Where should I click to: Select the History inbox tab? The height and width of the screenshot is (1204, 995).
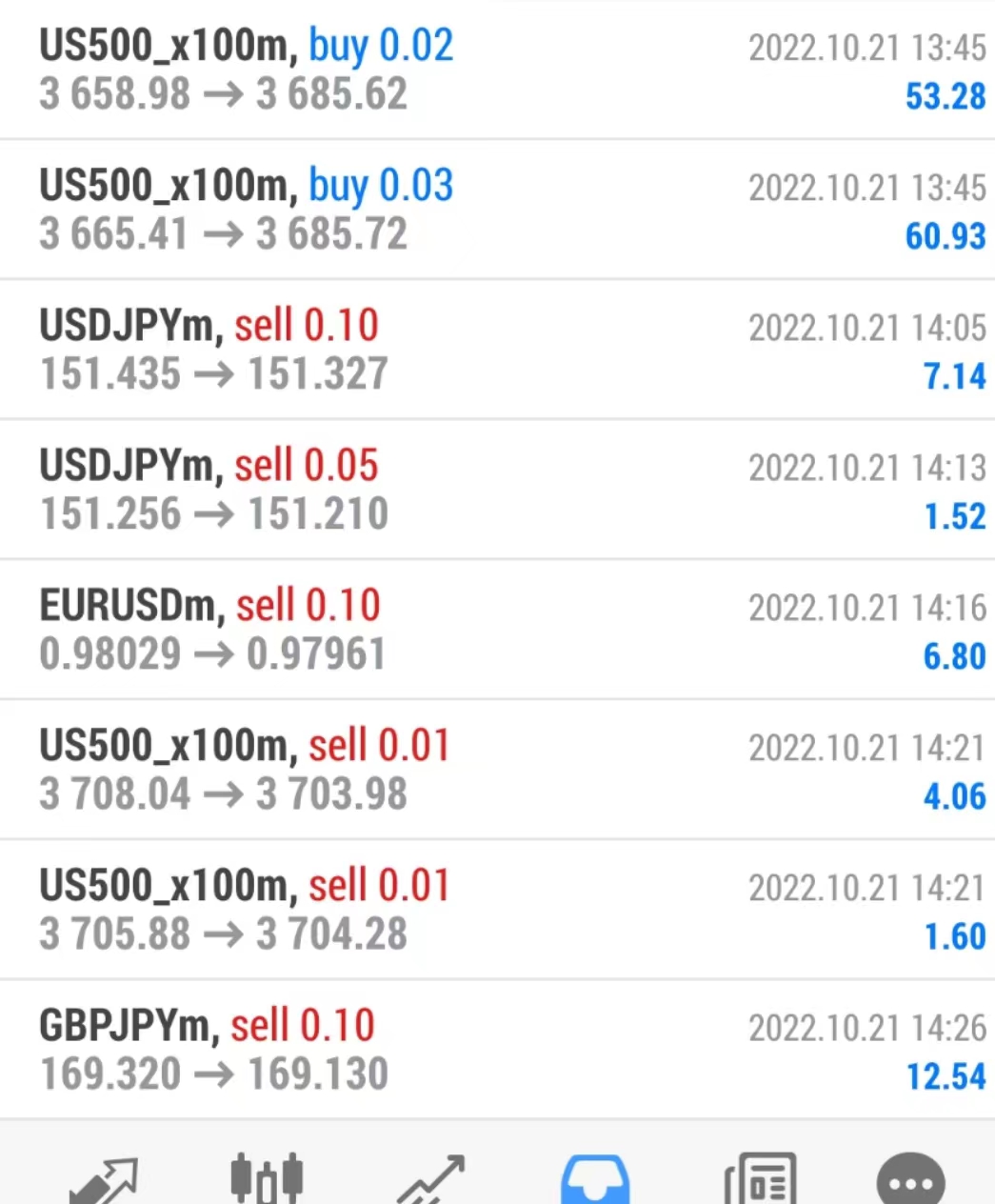[594, 1179]
